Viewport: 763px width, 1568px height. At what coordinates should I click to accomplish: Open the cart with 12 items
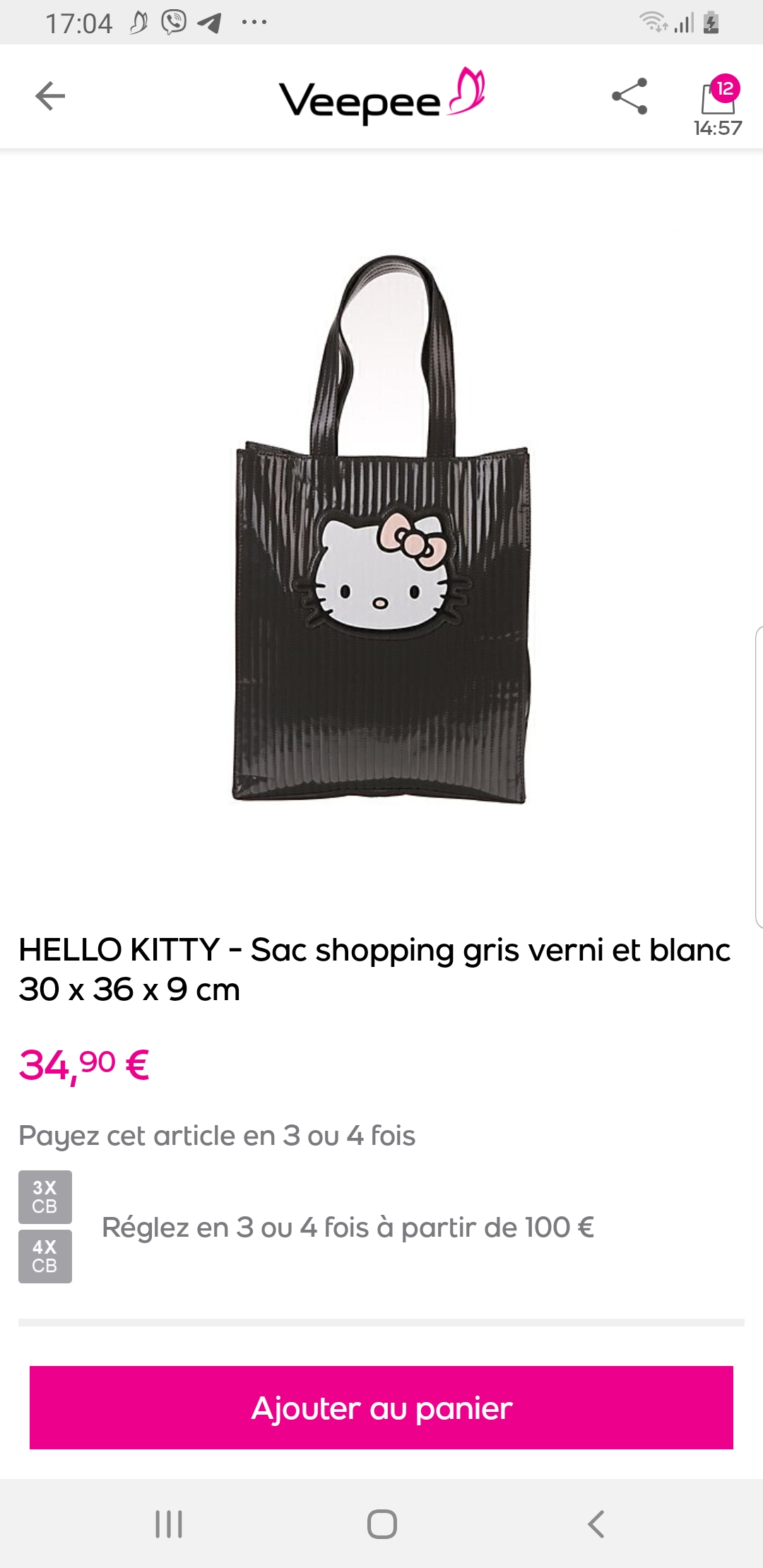click(718, 99)
